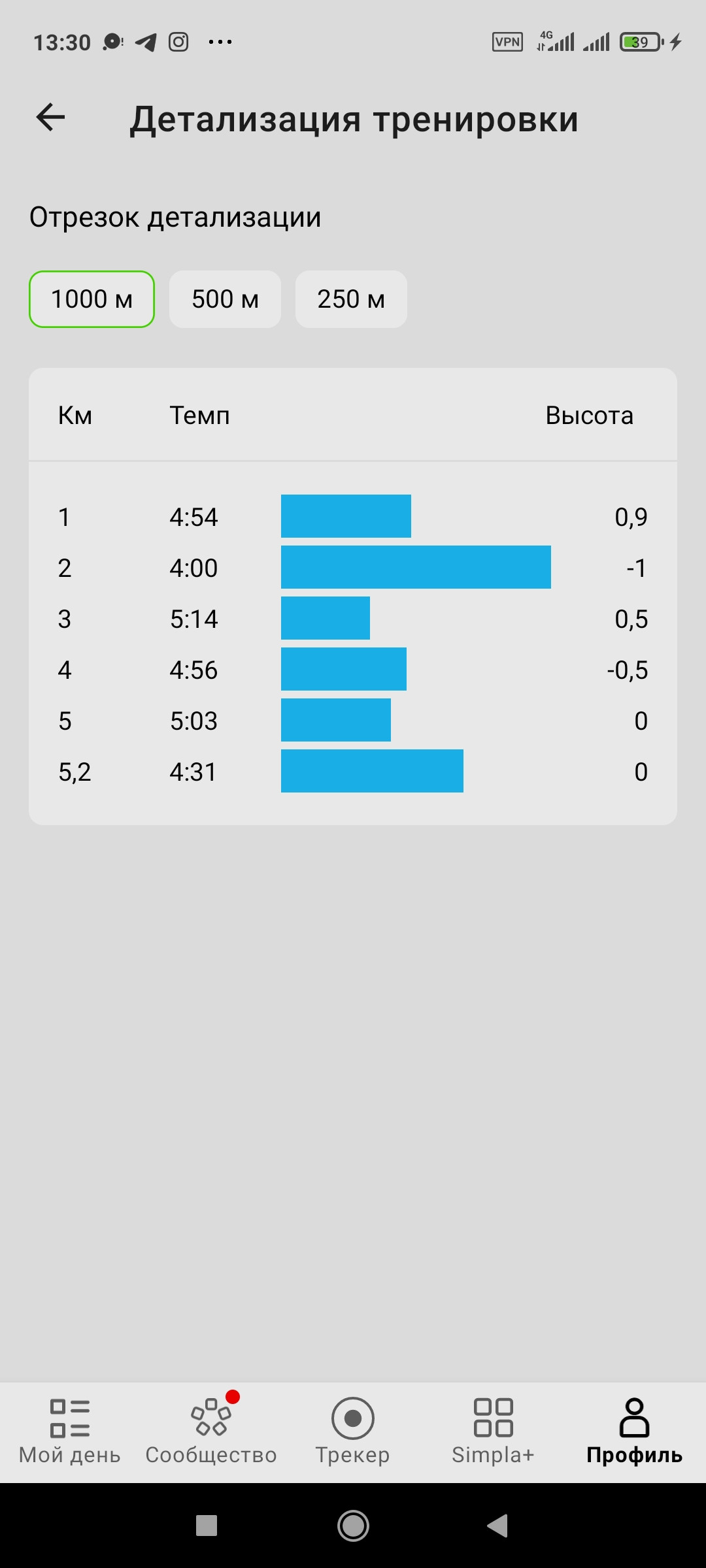The image size is (706, 1568).
Task: Open the Трекер tab
Action: click(x=353, y=1431)
